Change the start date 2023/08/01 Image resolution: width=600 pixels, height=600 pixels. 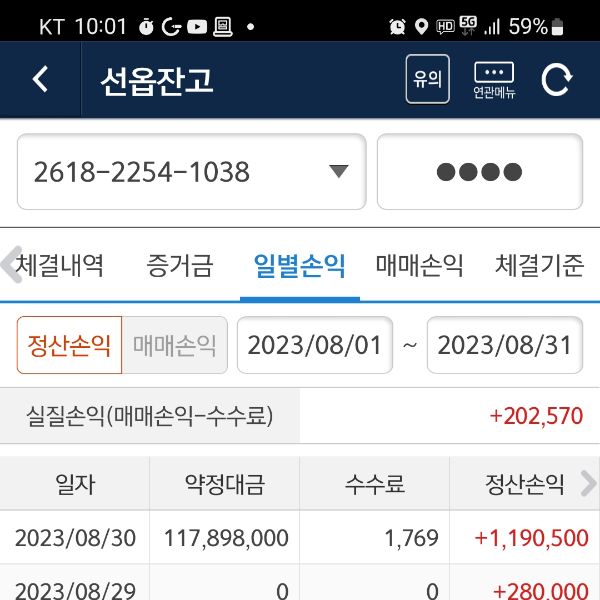314,345
